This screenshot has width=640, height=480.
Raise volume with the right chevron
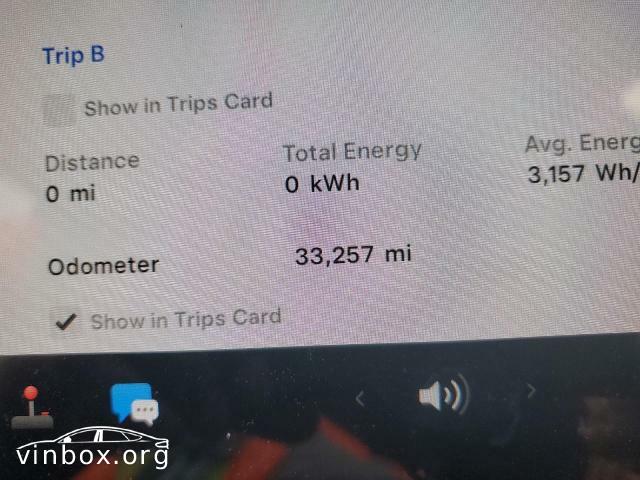click(531, 391)
